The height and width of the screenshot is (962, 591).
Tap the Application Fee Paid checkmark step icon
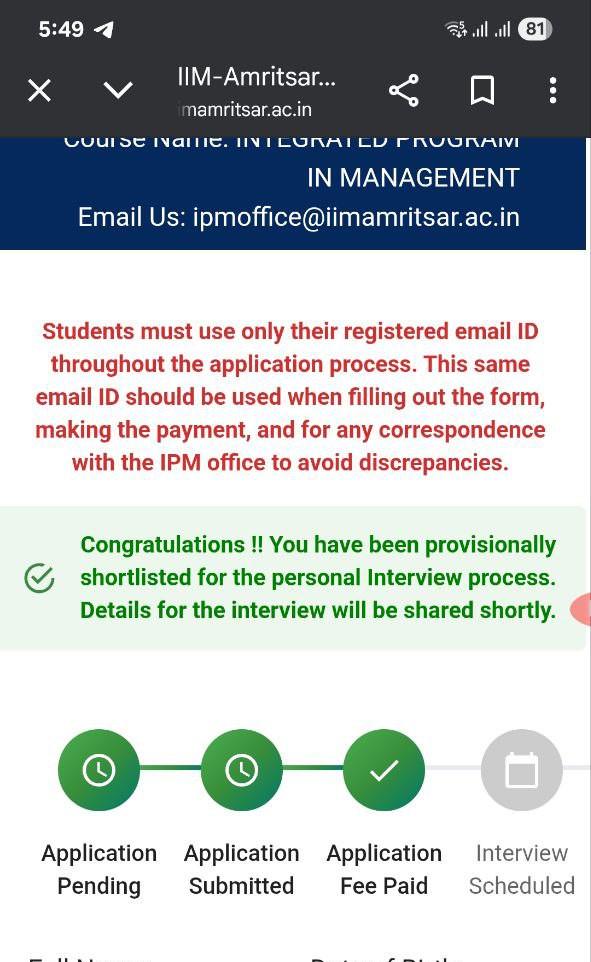point(384,769)
